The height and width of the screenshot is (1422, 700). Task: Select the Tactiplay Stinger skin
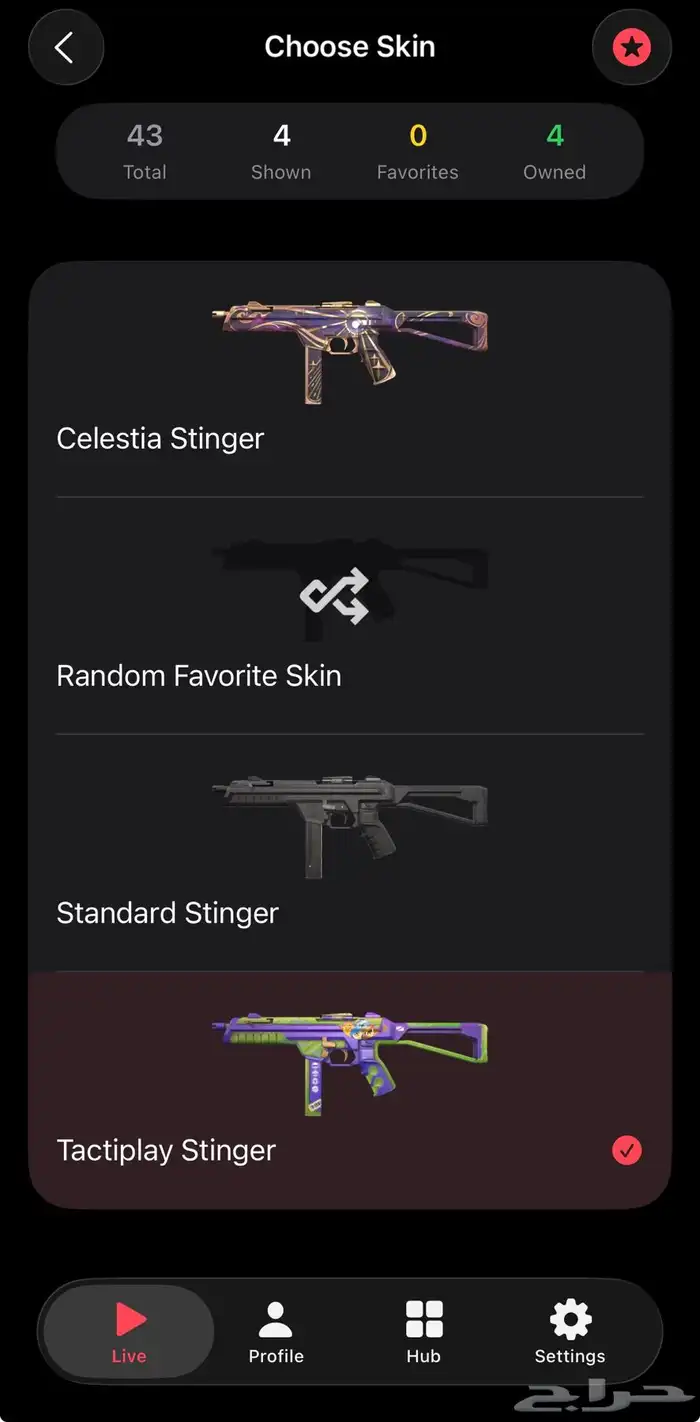coord(350,1090)
